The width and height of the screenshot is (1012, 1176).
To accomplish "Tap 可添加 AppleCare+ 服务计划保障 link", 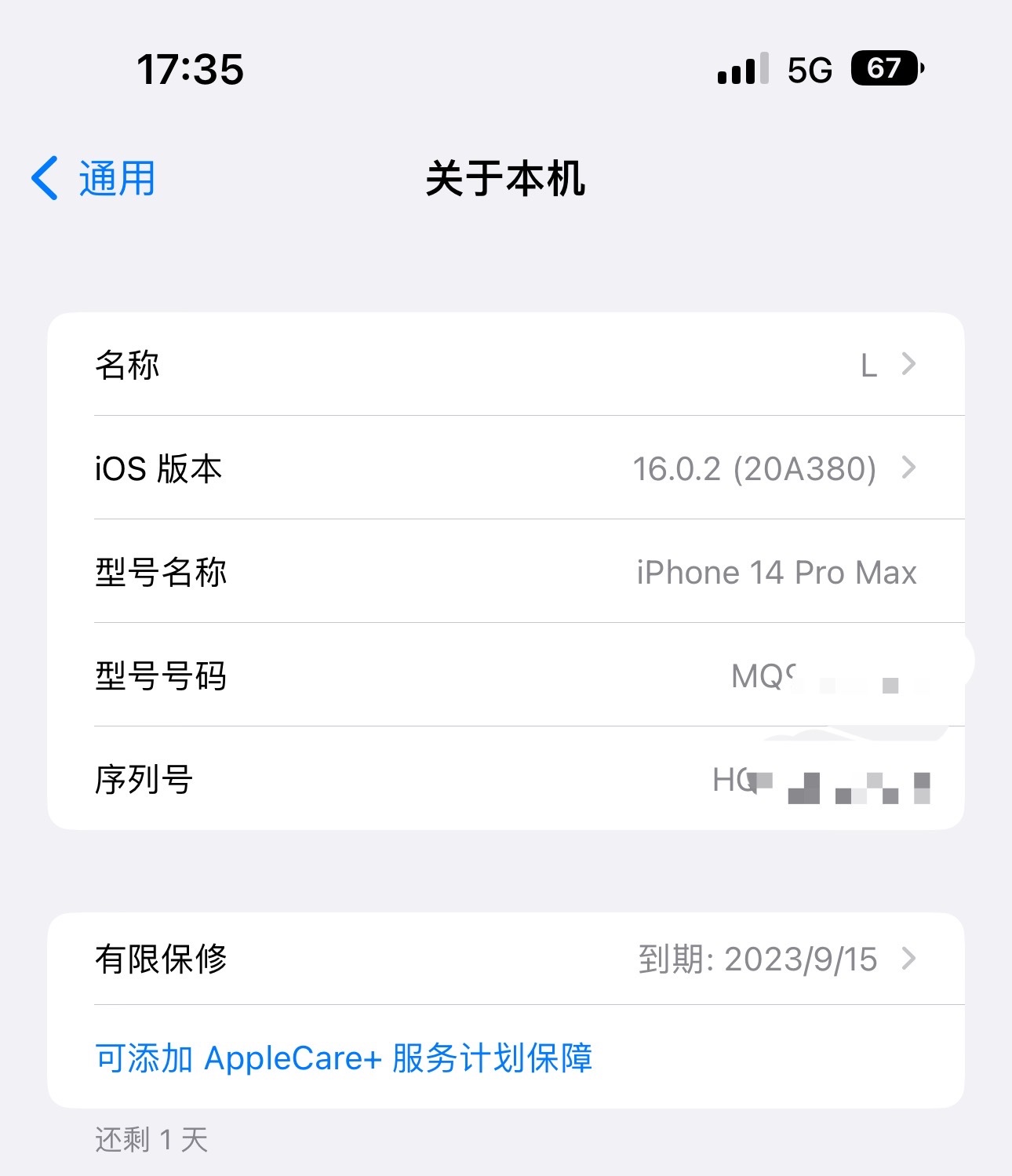I will [344, 1058].
